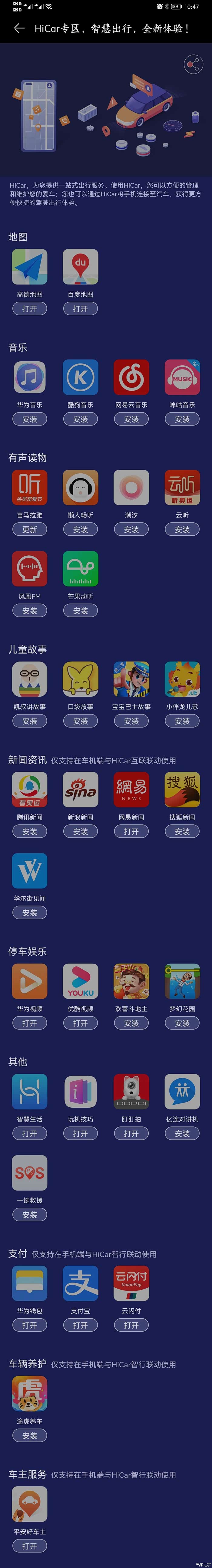Image resolution: width=212 pixels, height=1568 pixels.
Task: Open 网易新闻 with its 打开 button
Action: pyautogui.click(x=131, y=831)
